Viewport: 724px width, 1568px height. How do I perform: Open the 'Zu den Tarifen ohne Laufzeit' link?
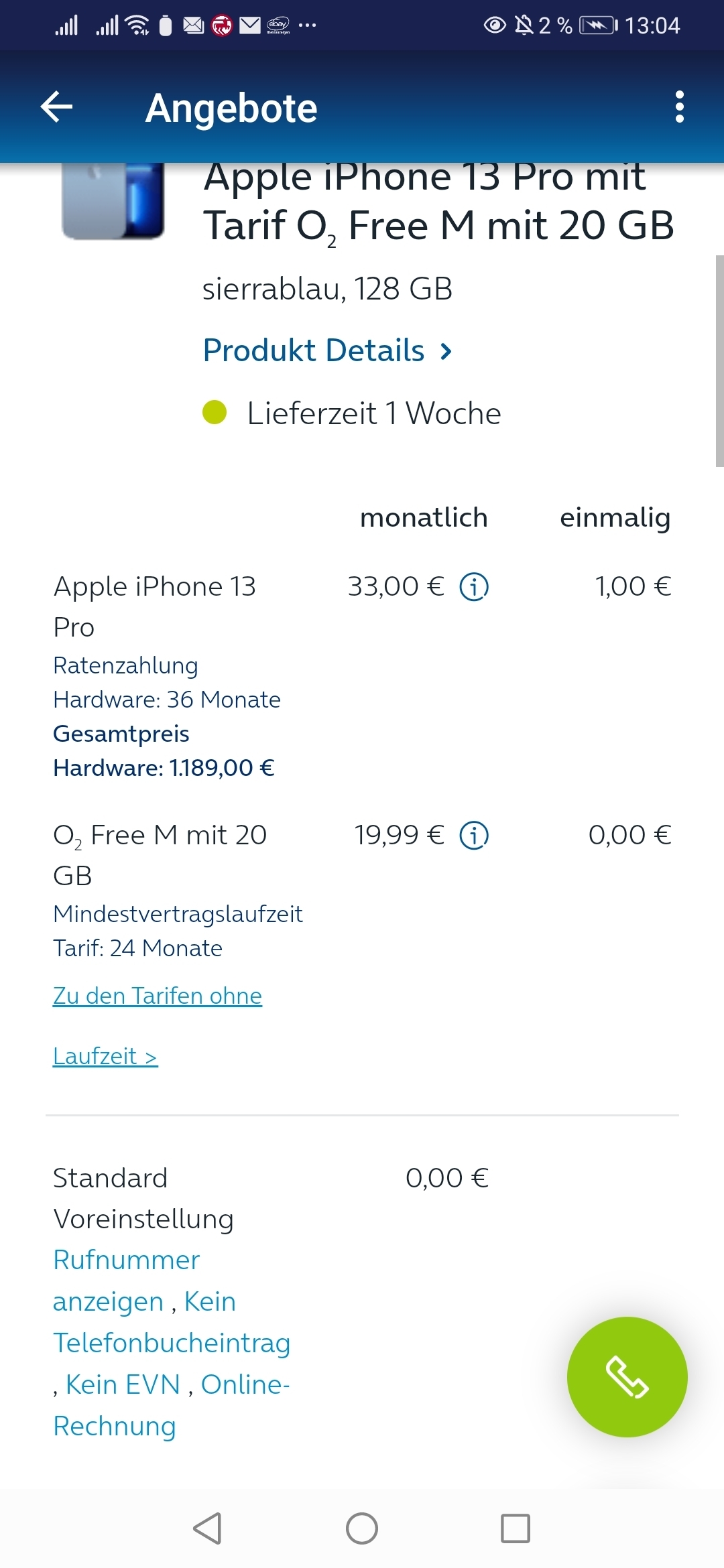[158, 1026]
